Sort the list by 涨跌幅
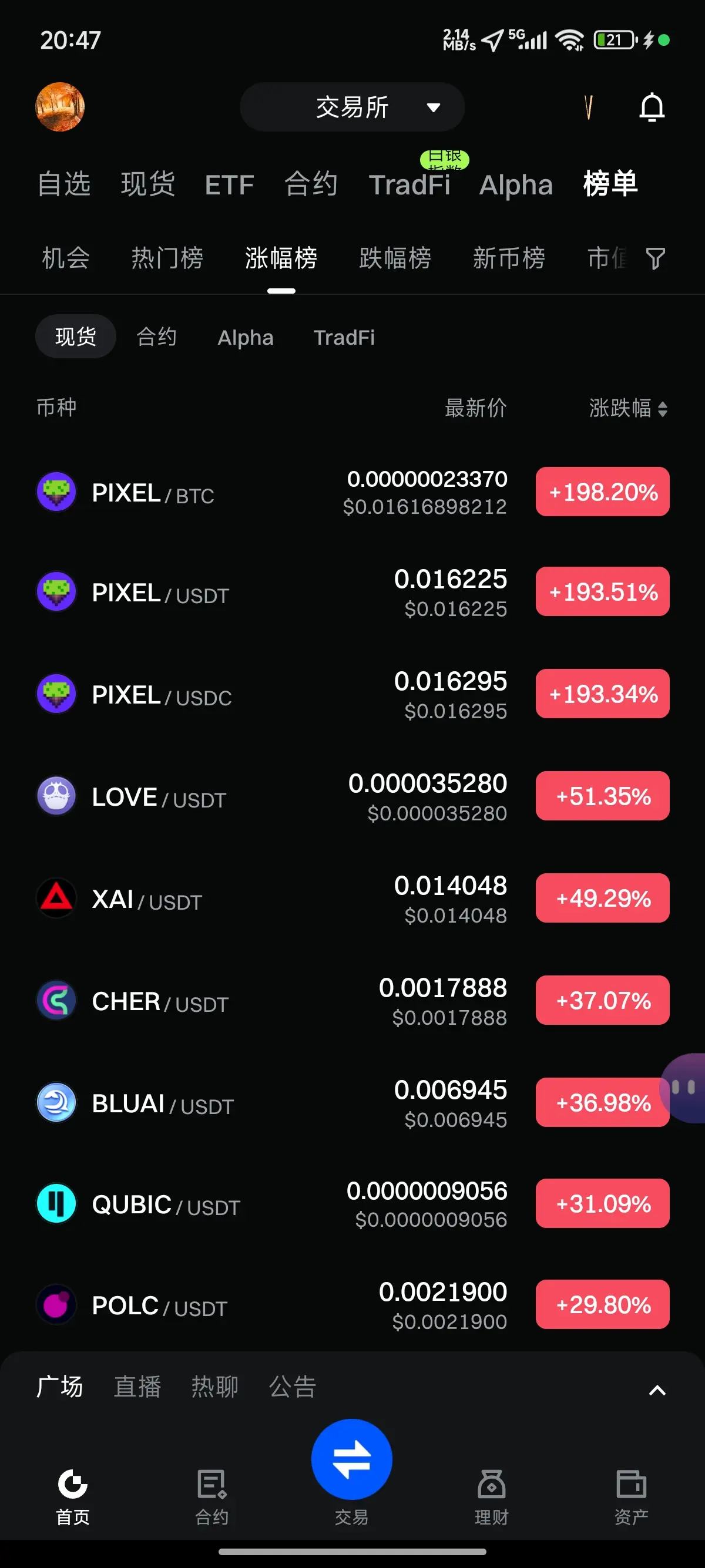The height and width of the screenshot is (1568, 705). [627, 408]
